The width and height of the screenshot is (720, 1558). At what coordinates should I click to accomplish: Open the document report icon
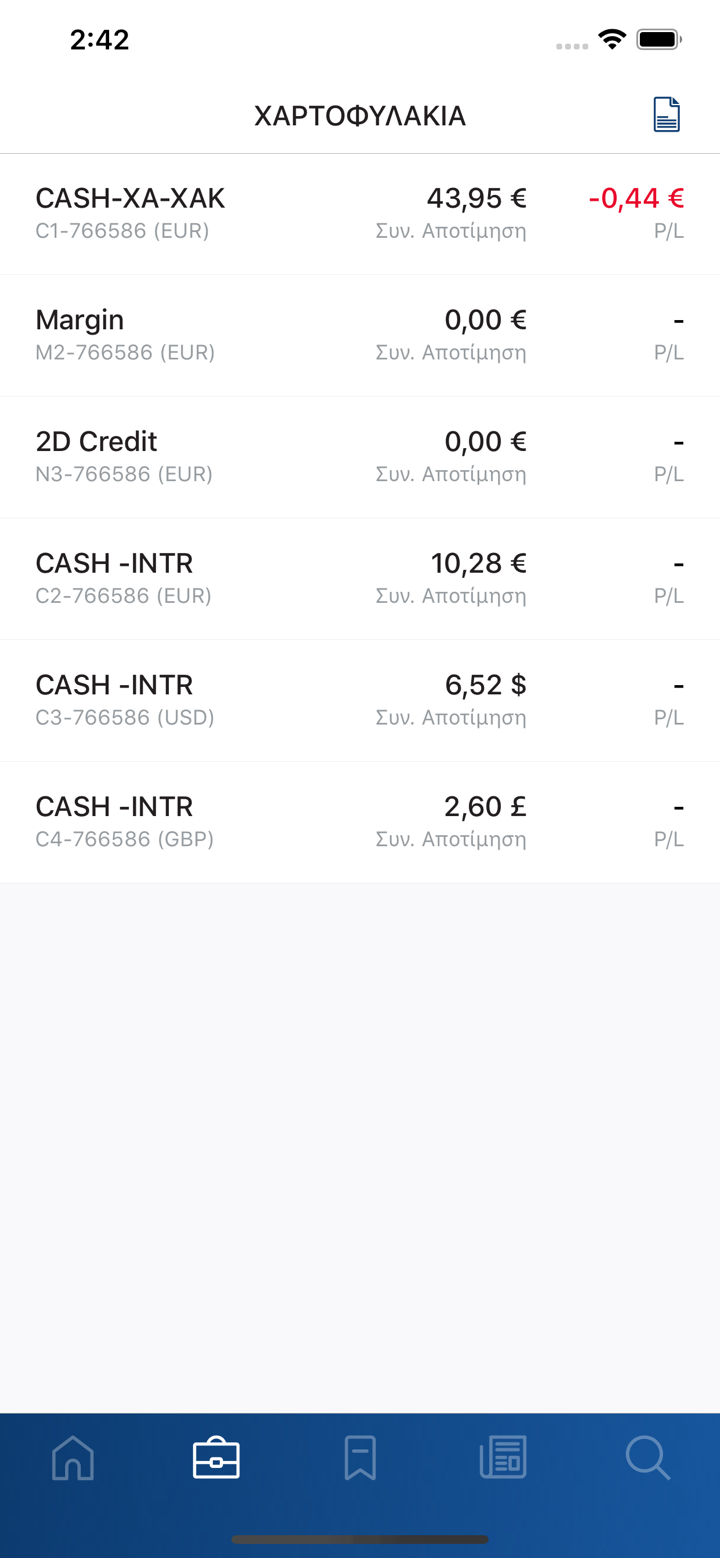(x=666, y=115)
